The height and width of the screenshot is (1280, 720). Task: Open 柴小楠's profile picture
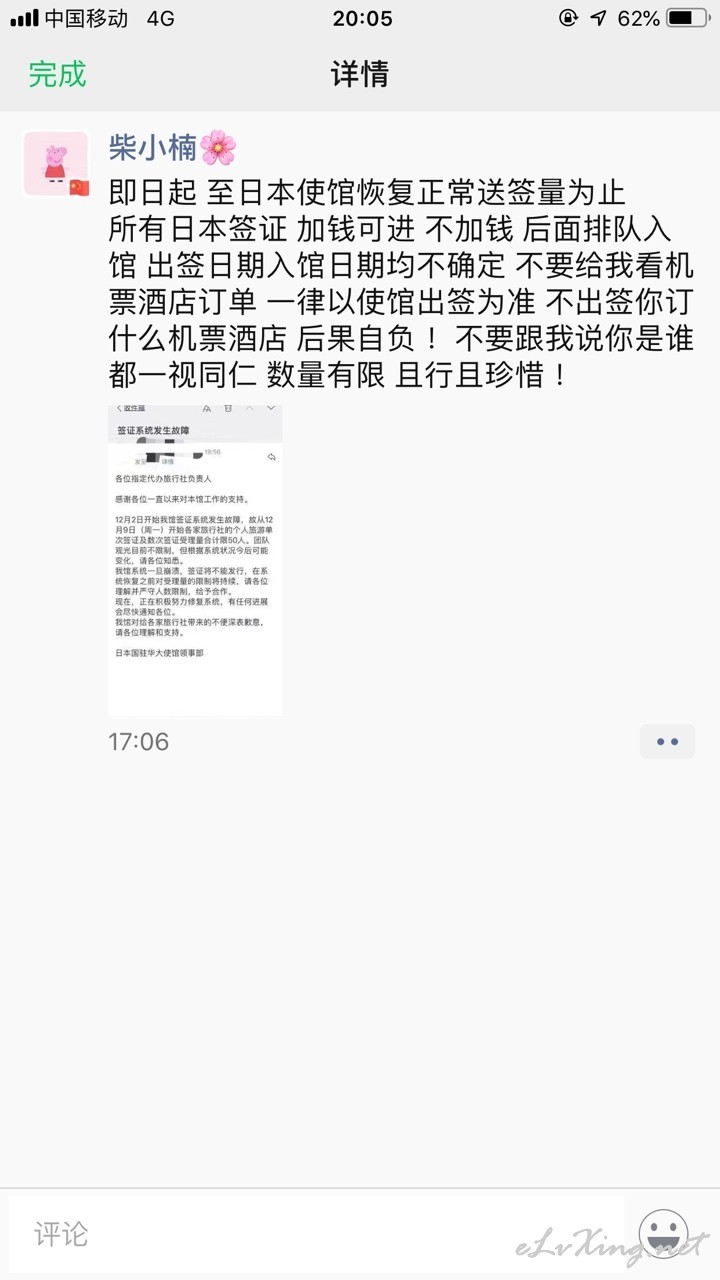56,164
